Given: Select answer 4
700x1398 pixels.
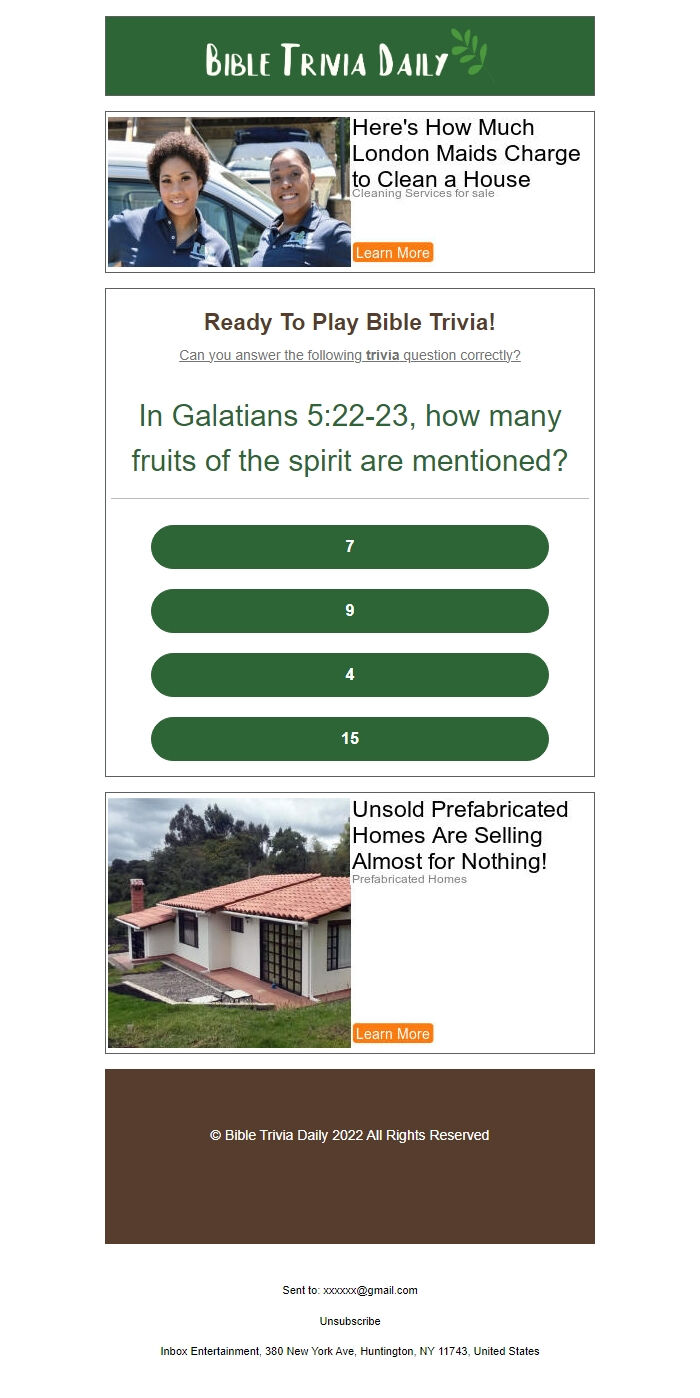Looking at the screenshot, I should (350, 675).
